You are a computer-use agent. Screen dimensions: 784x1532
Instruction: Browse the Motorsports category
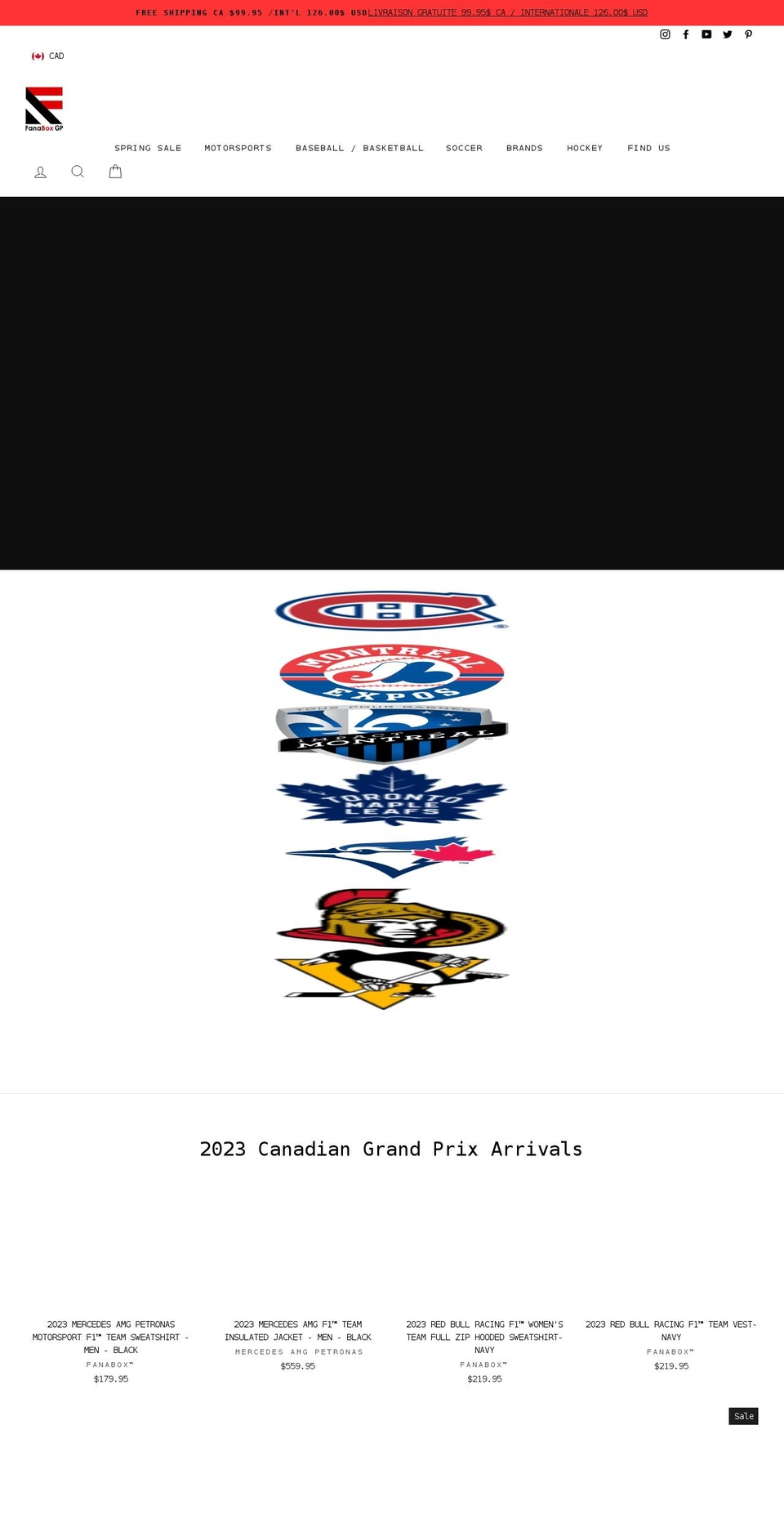(238, 148)
